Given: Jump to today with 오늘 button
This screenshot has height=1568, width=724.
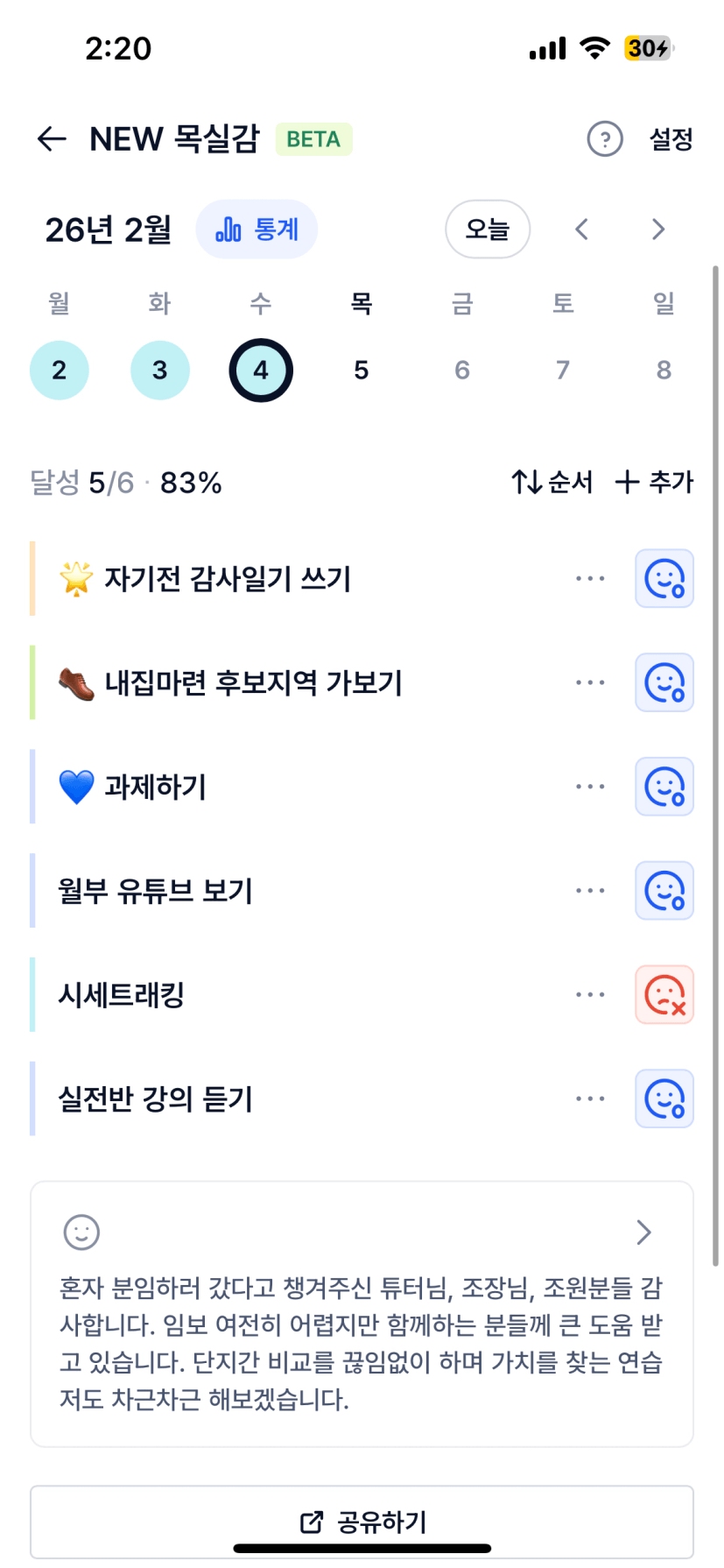Looking at the screenshot, I should pyautogui.click(x=488, y=230).
